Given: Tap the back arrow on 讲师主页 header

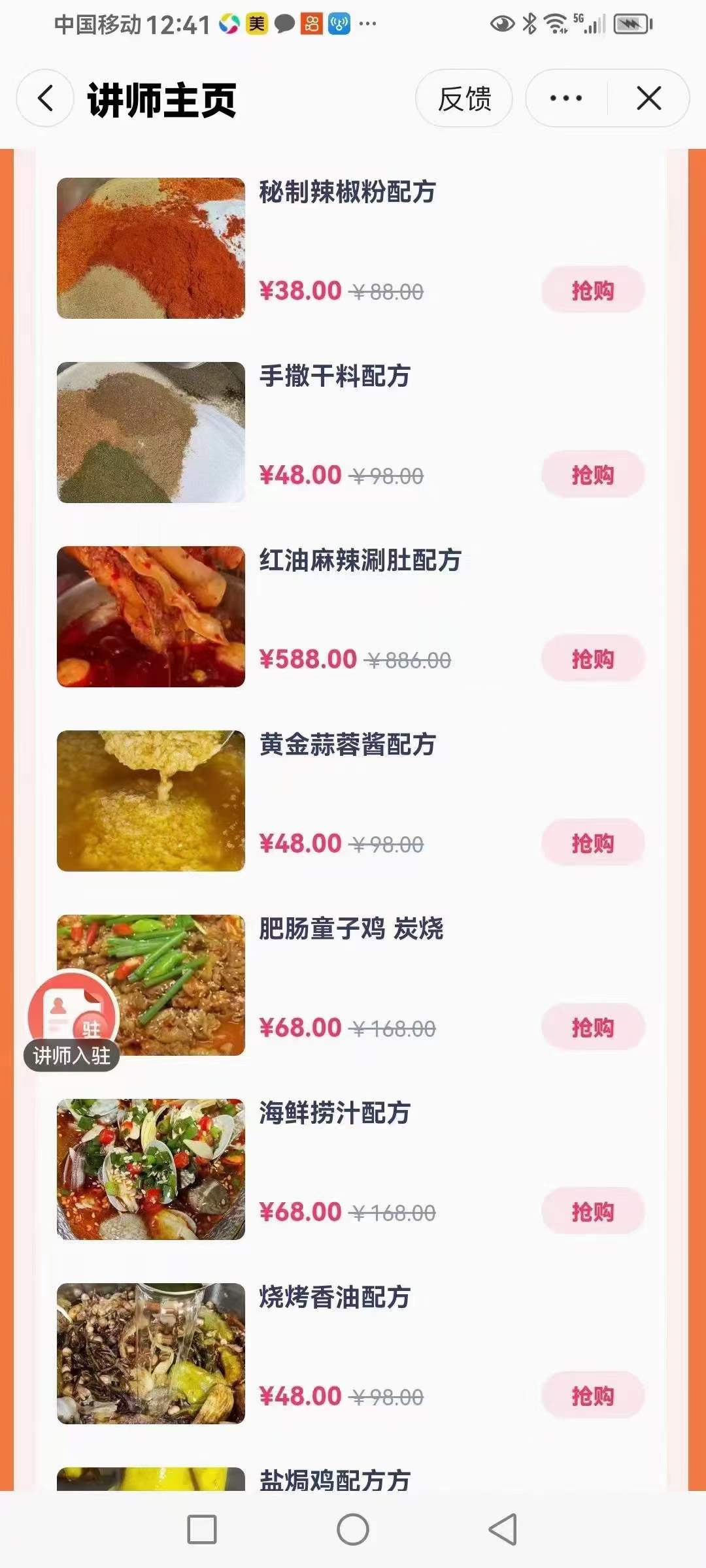Looking at the screenshot, I should 44,98.
